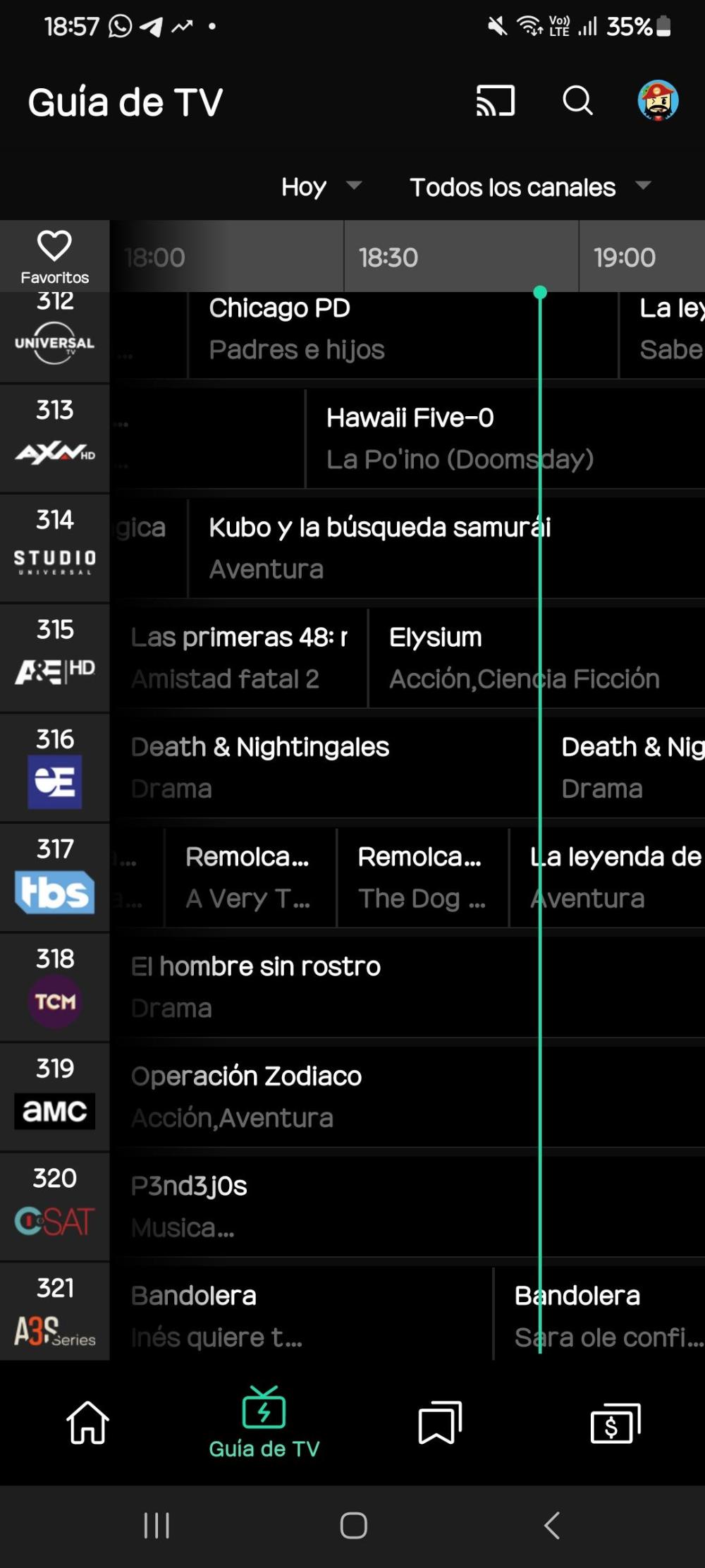Select La leyenda de on TBS
The image size is (705, 1568).
(x=613, y=877)
